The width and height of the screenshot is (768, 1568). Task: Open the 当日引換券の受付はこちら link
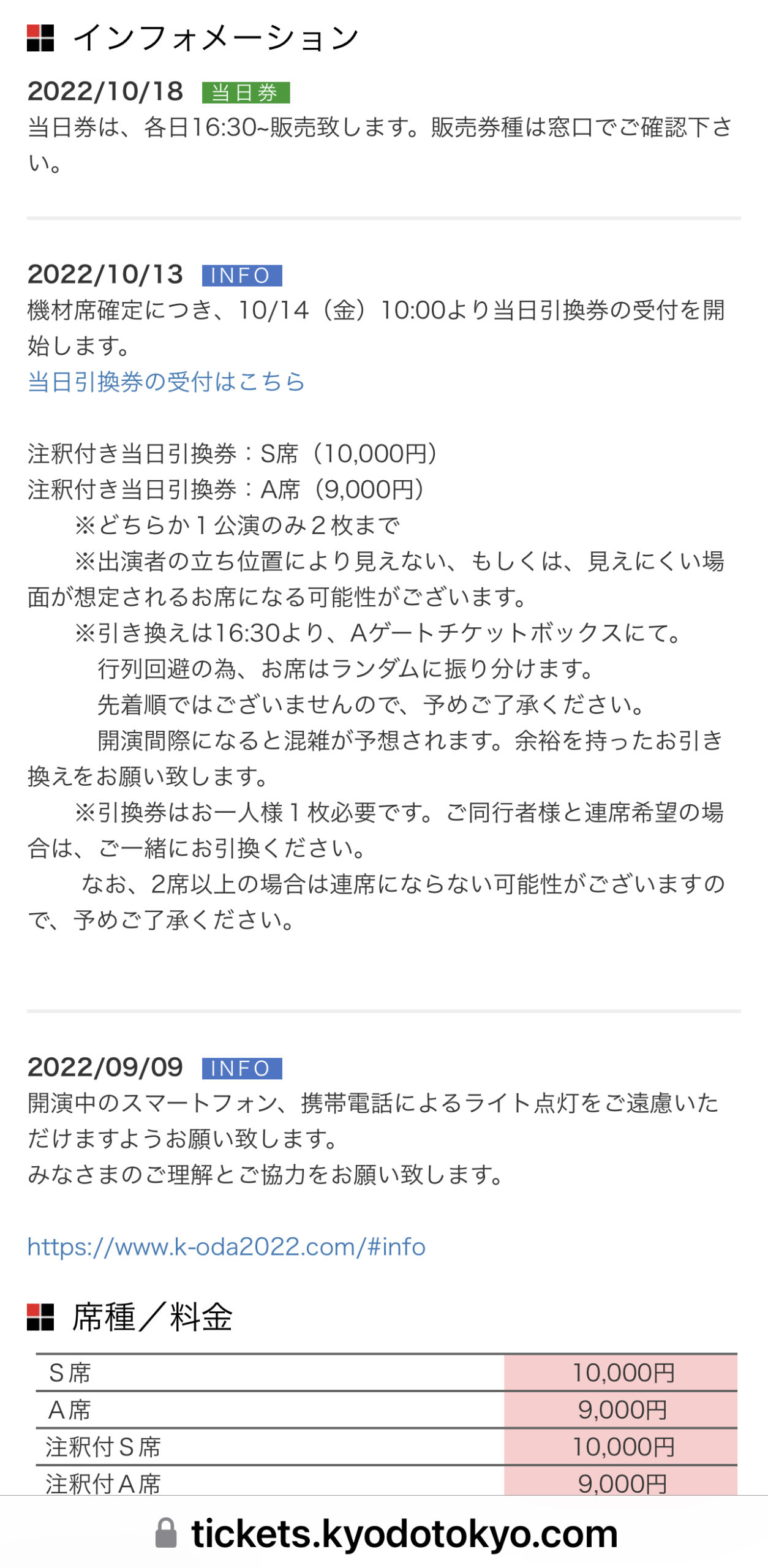(166, 382)
